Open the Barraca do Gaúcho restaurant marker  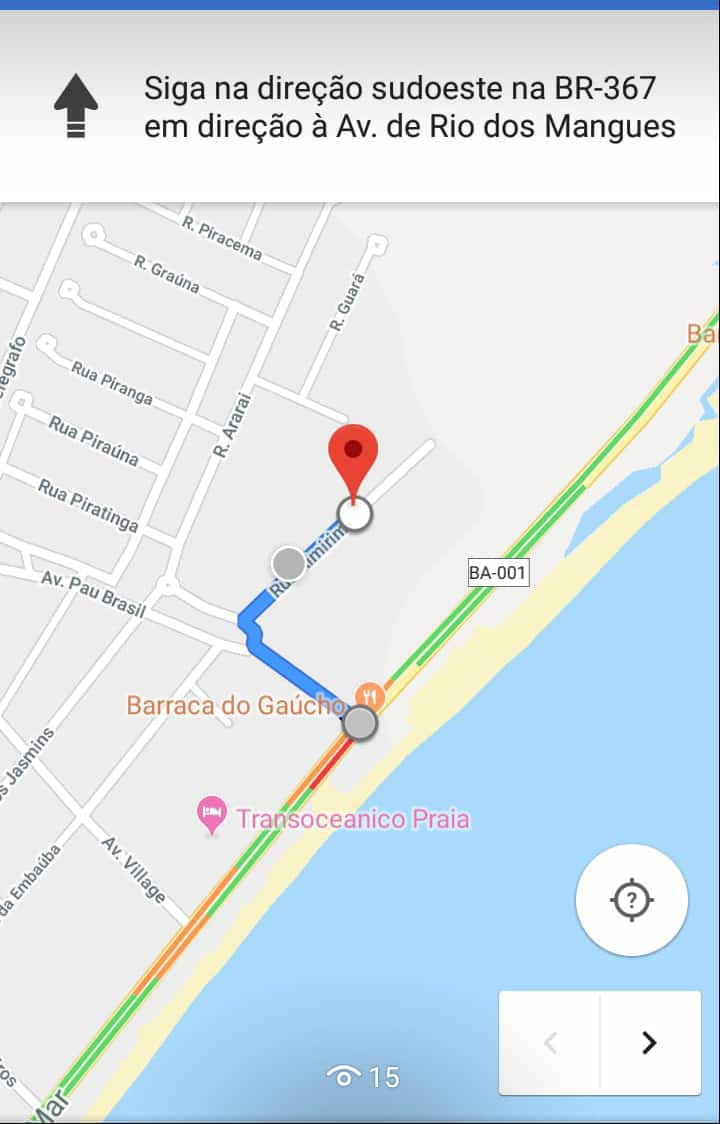[370, 696]
